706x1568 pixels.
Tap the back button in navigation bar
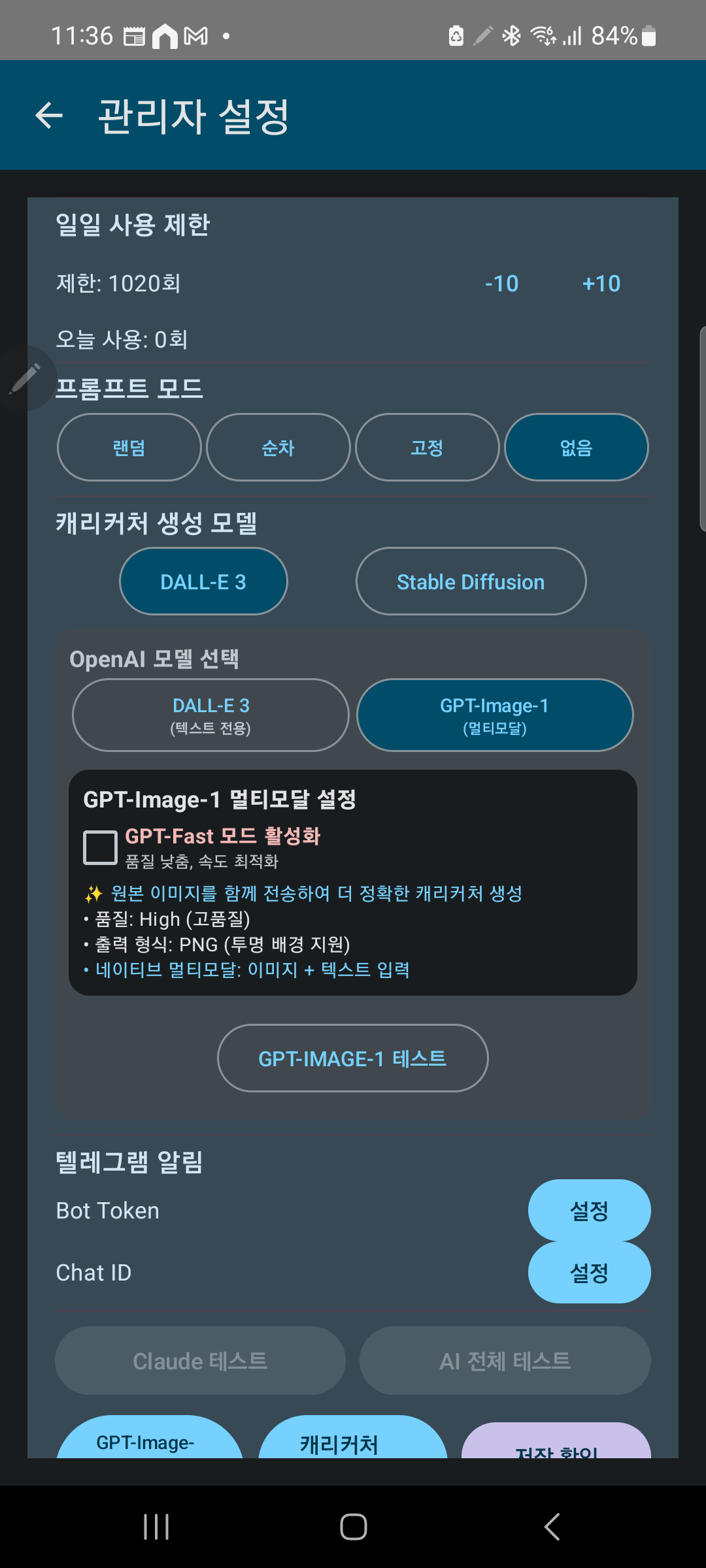tap(552, 1527)
